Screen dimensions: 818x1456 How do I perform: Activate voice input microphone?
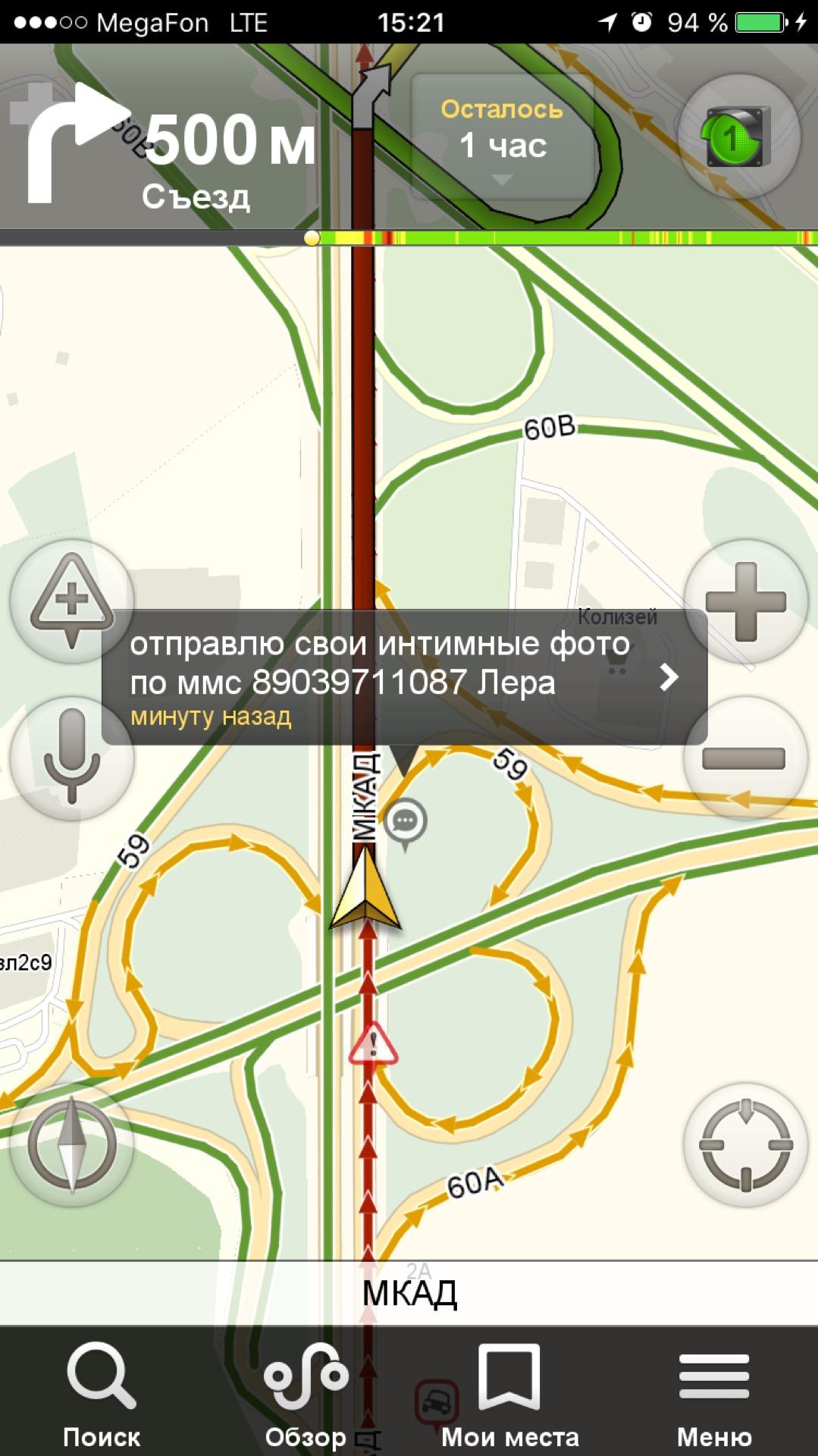pos(71,756)
